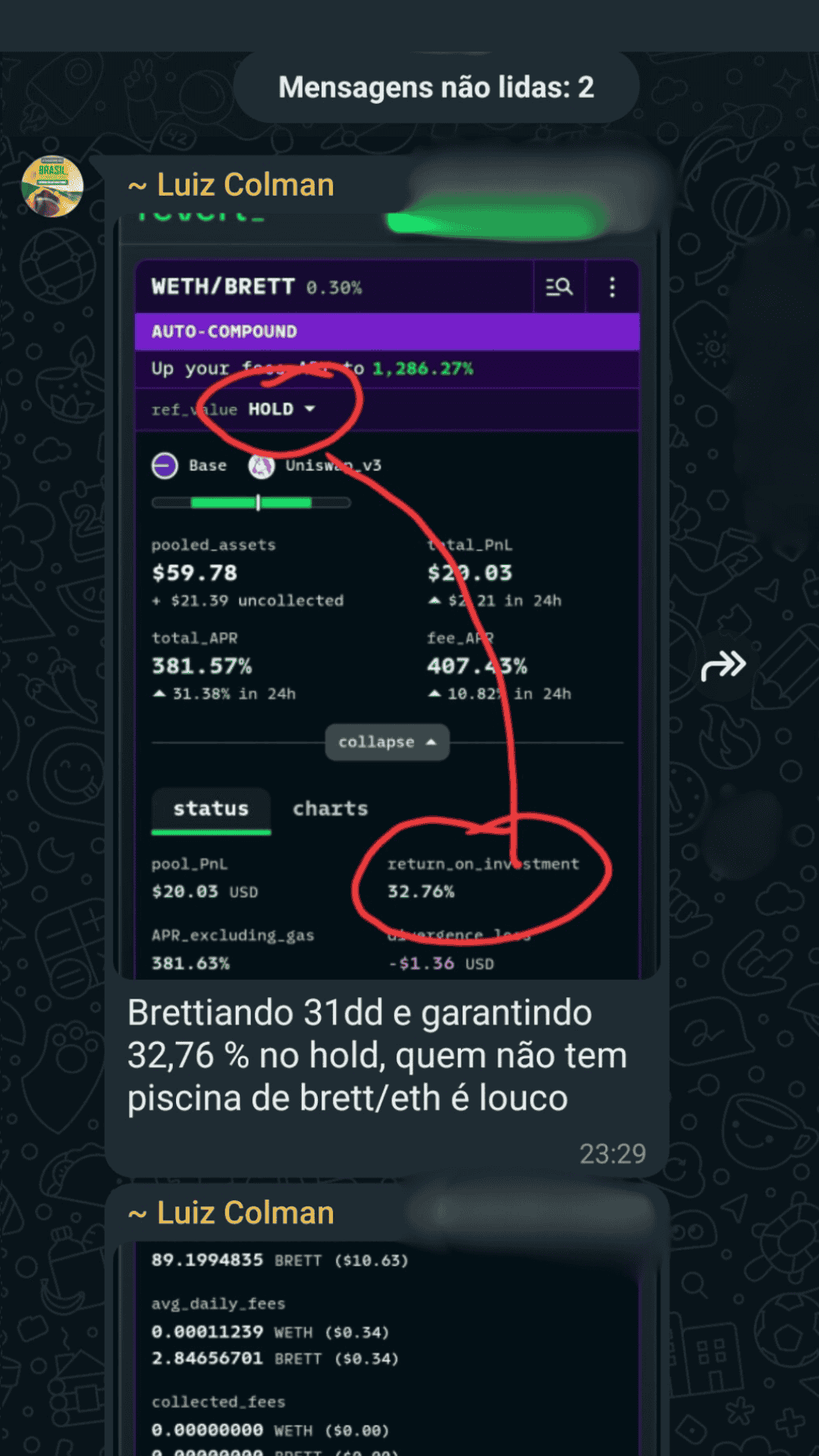The height and width of the screenshot is (1456, 819).
Task: Open chat via the ~ Luiz Colman name
Action: (231, 184)
